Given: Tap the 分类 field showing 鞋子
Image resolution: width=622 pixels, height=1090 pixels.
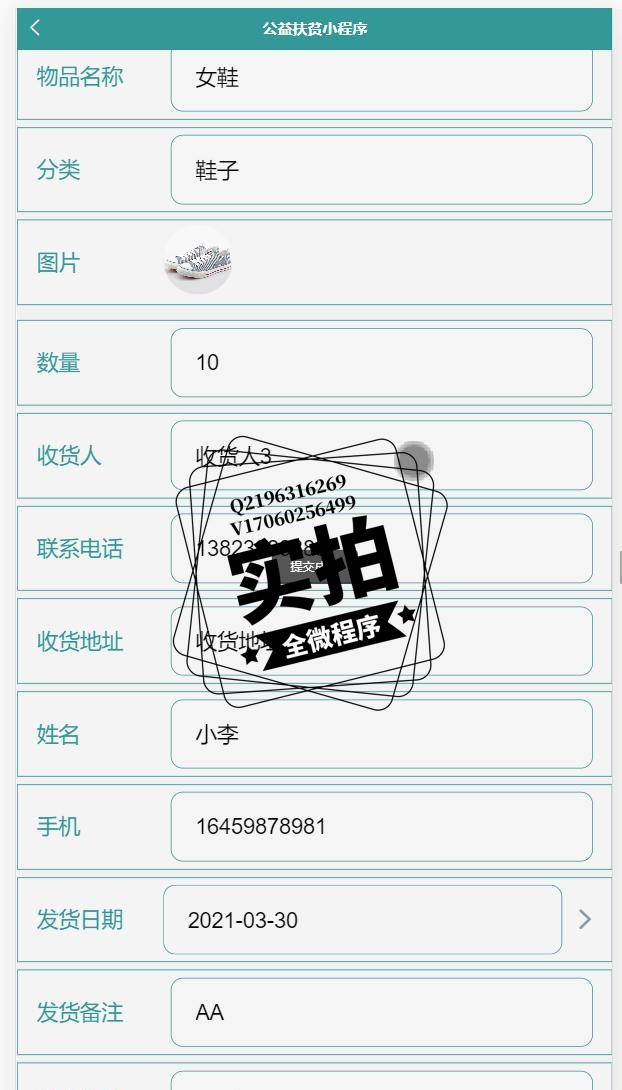Looking at the screenshot, I should coord(381,170).
